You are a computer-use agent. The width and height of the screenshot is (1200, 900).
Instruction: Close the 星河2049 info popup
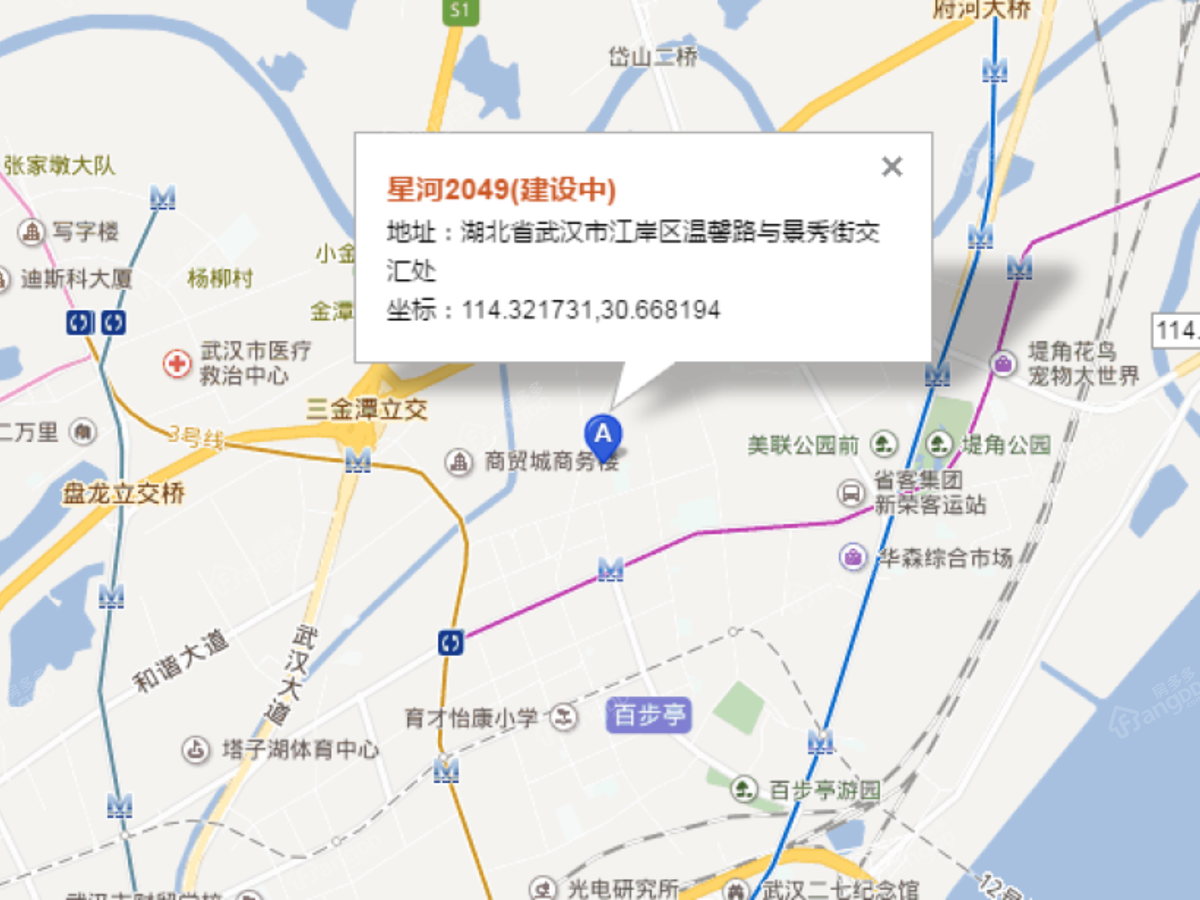(x=892, y=167)
